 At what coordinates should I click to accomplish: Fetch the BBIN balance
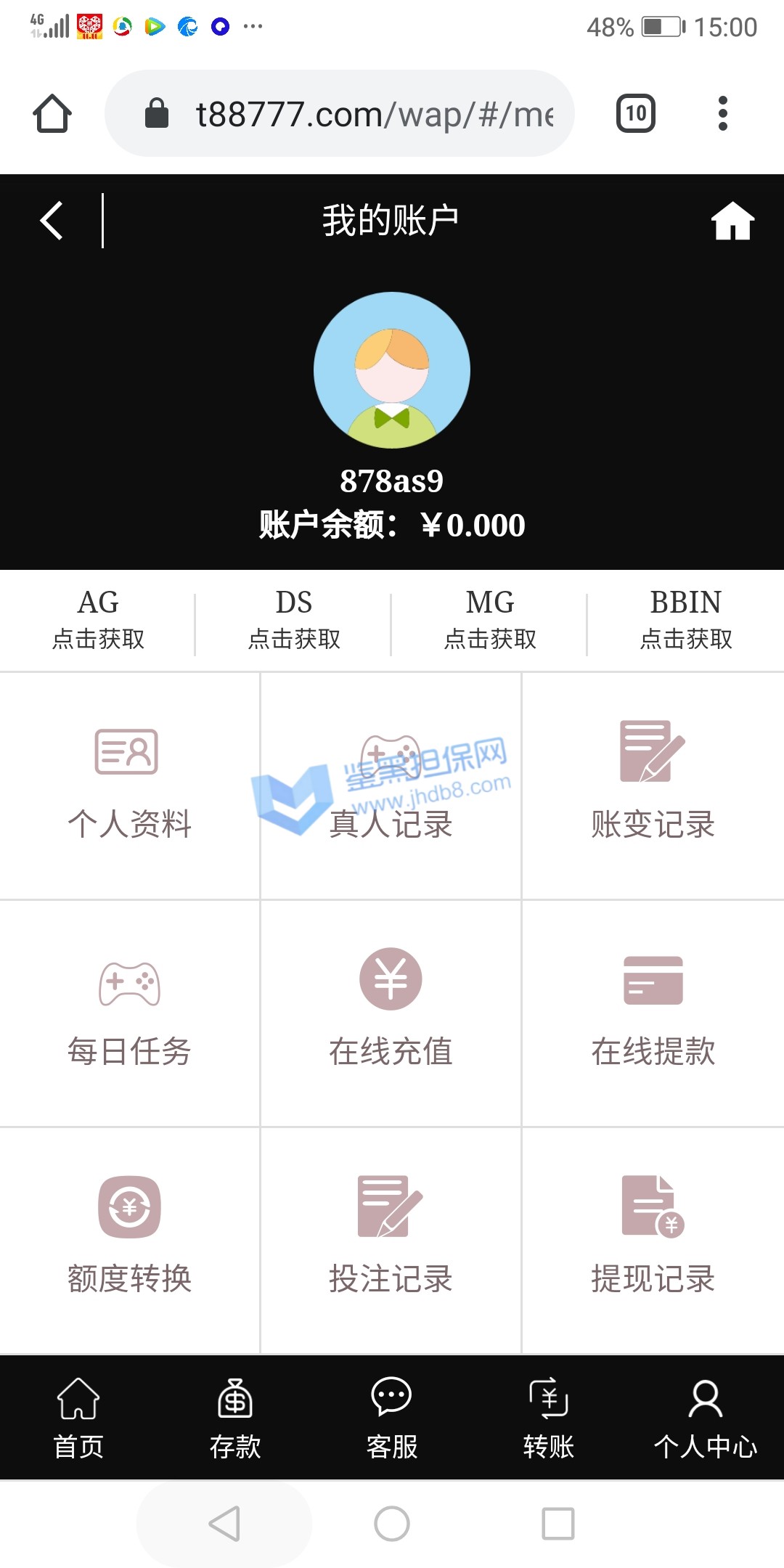tap(686, 619)
